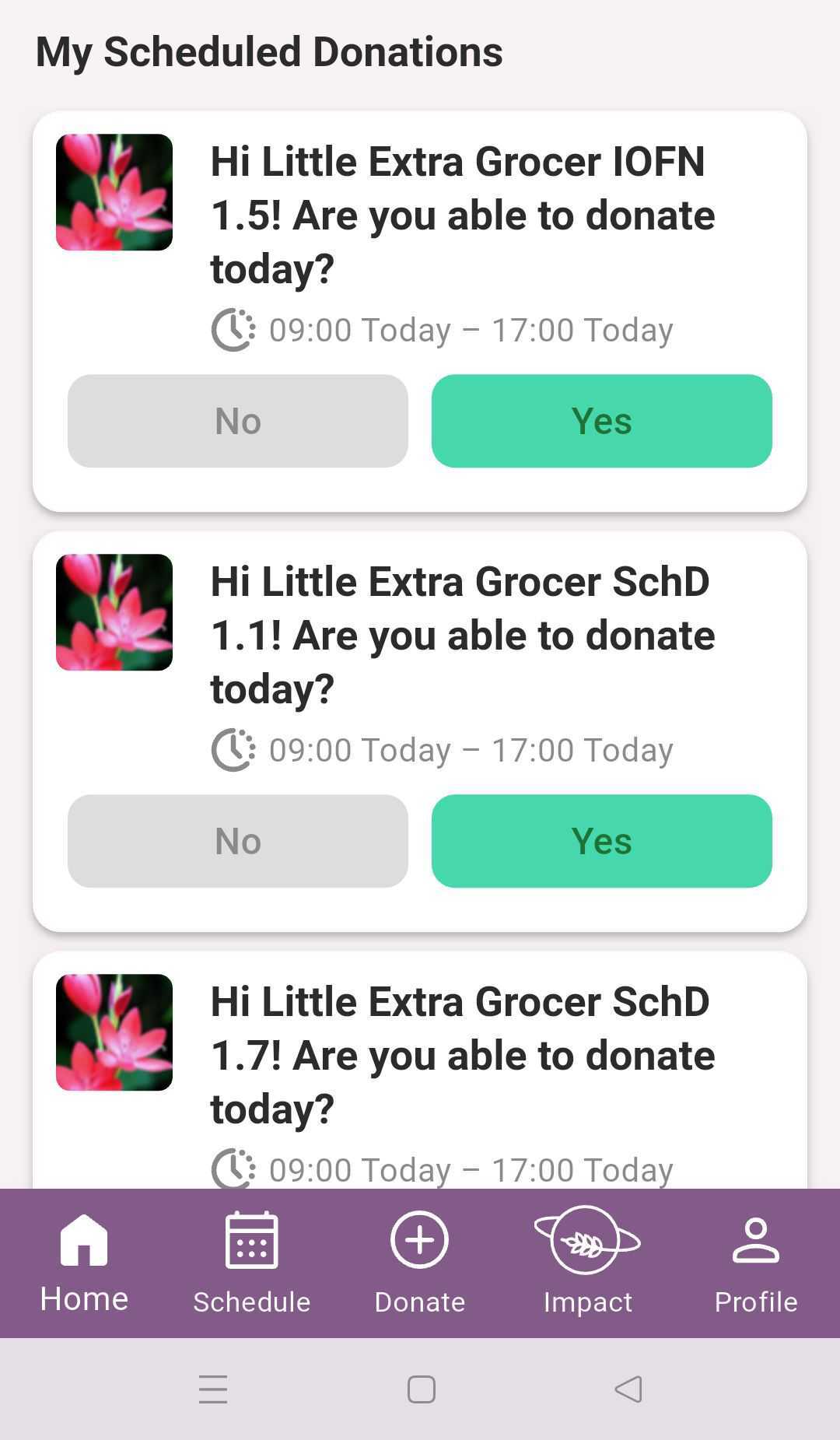Open the system recent apps menu
Image resolution: width=840 pixels, height=1440 pixels.
(212, 1389)
